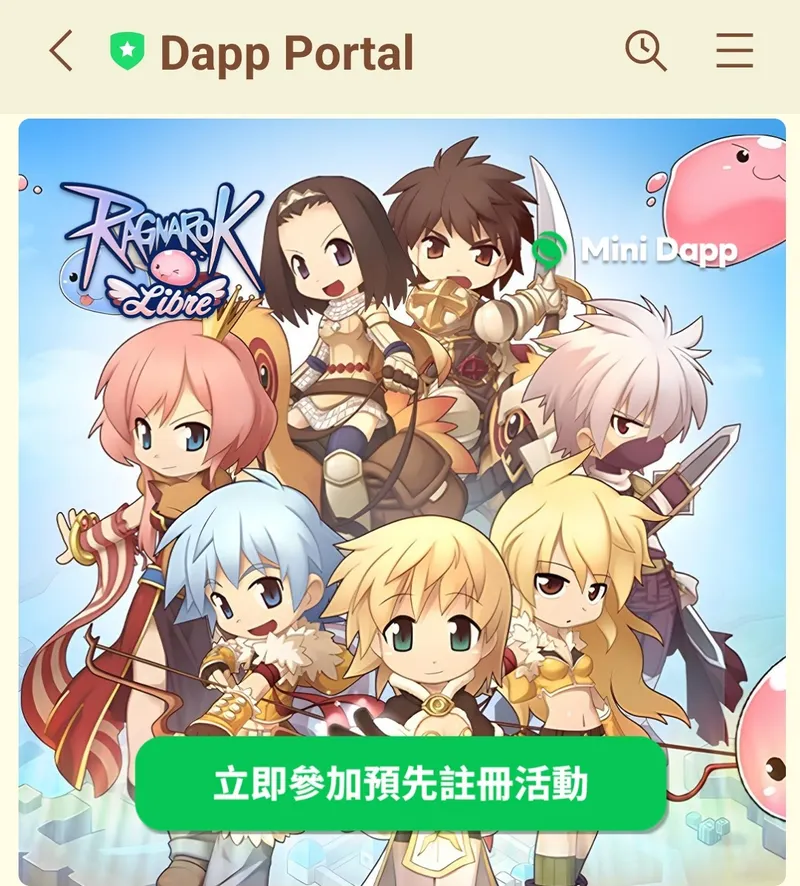The width and height of the screenshot is (800, 886).
Task: Go back using the header arrow
Action: (61, 51)
